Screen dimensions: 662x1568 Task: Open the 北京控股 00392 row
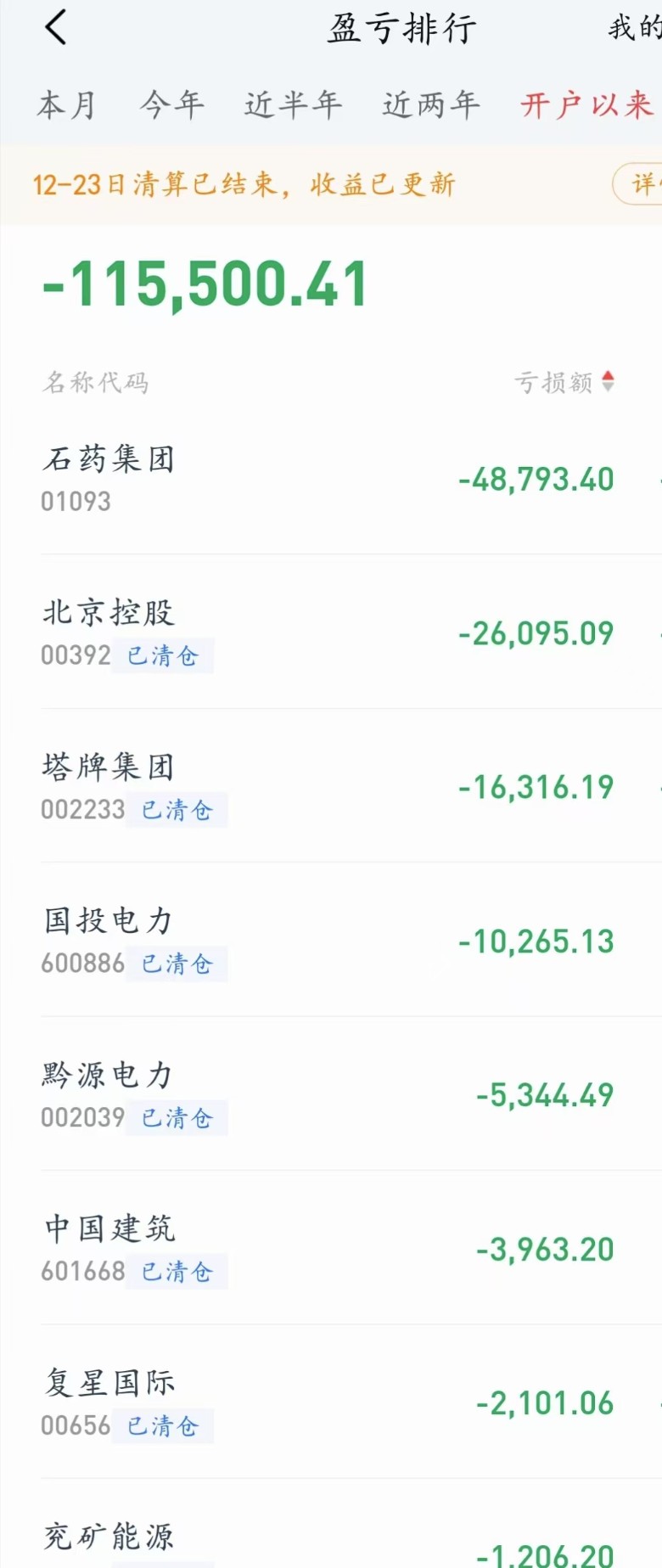coord(331,633)
